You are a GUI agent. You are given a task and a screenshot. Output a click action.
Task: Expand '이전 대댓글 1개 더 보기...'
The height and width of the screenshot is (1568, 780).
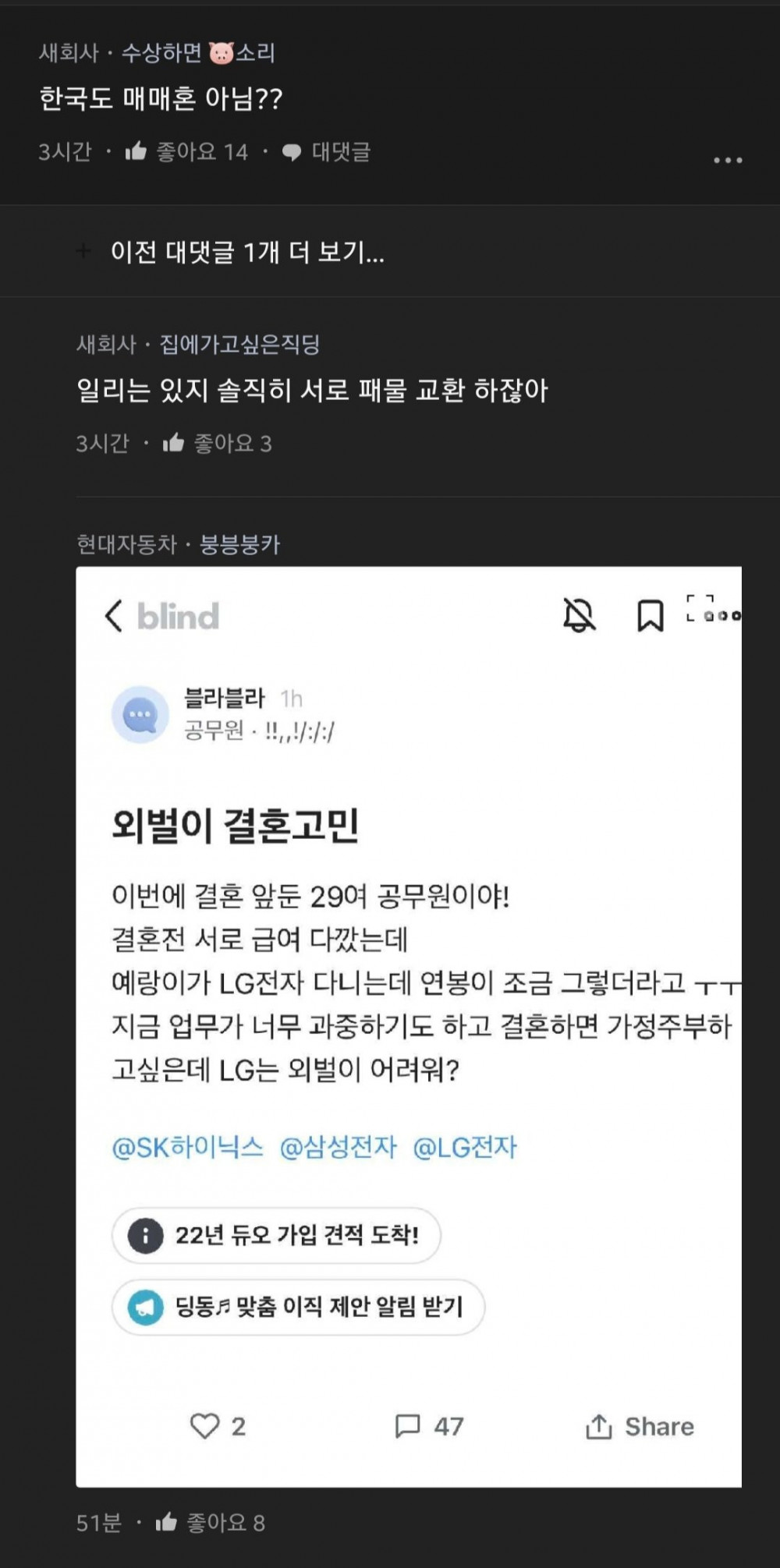click(246, 252)
